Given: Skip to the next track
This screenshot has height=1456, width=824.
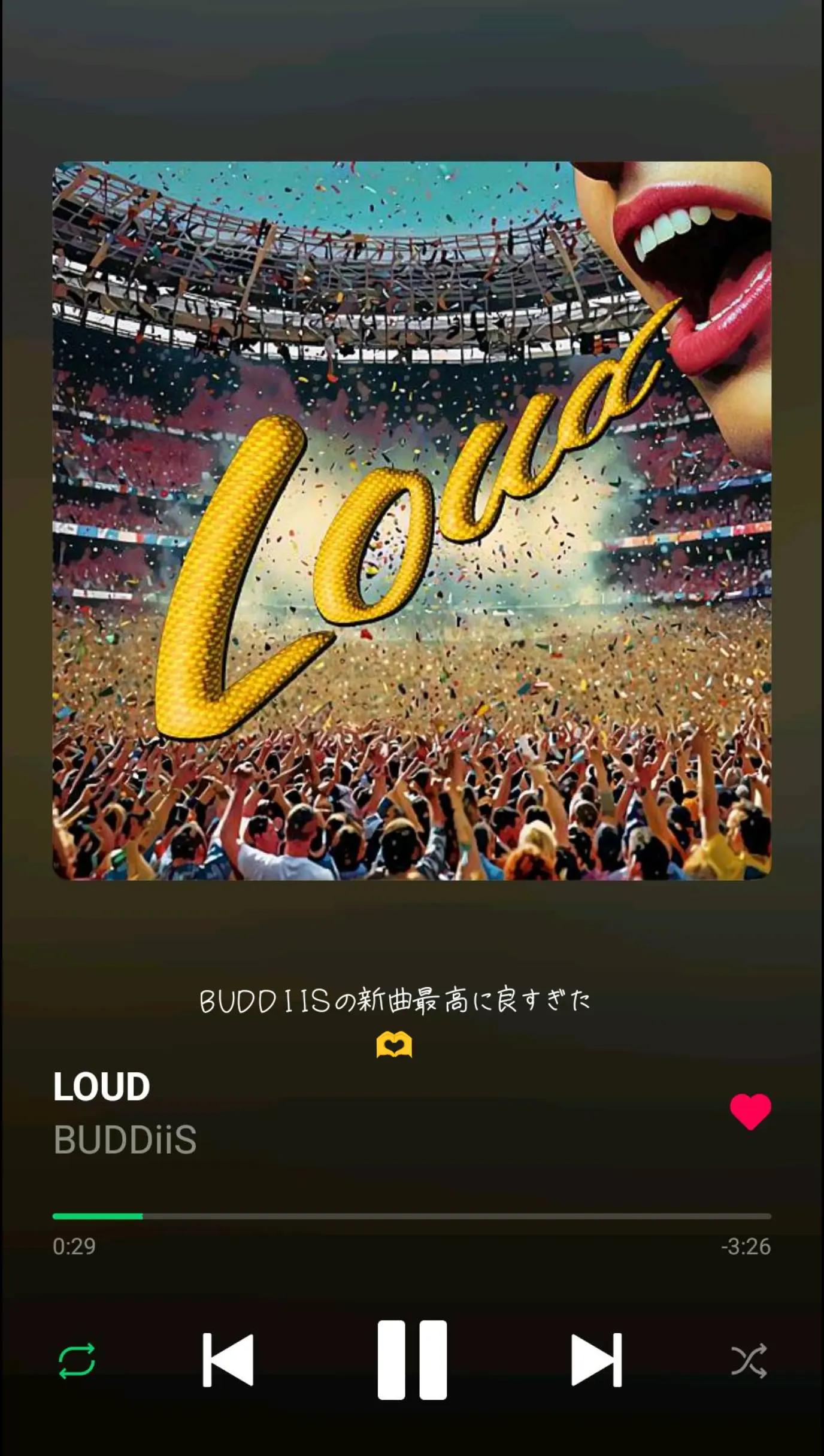Looking at the screenshot, I should point(596,1360).
